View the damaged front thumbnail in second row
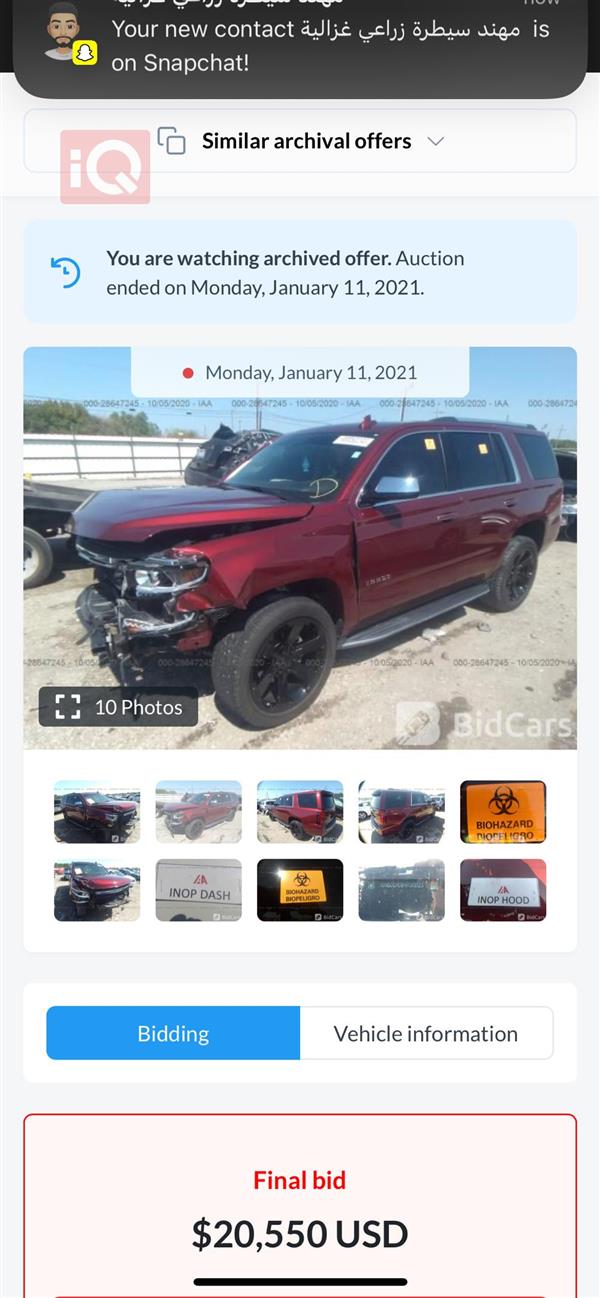 [97, 890]
